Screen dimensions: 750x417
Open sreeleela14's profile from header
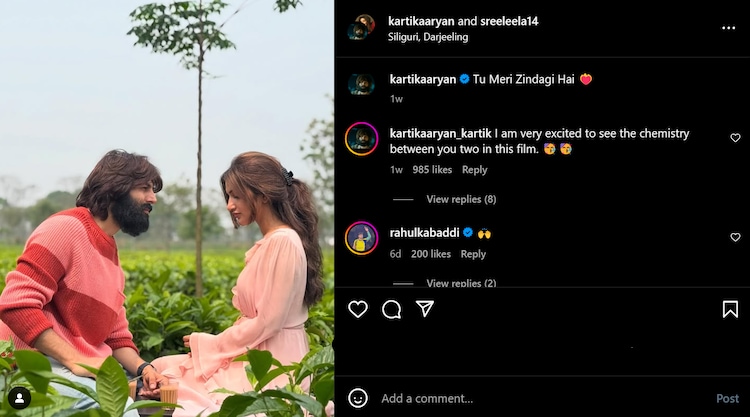(505, 20)
